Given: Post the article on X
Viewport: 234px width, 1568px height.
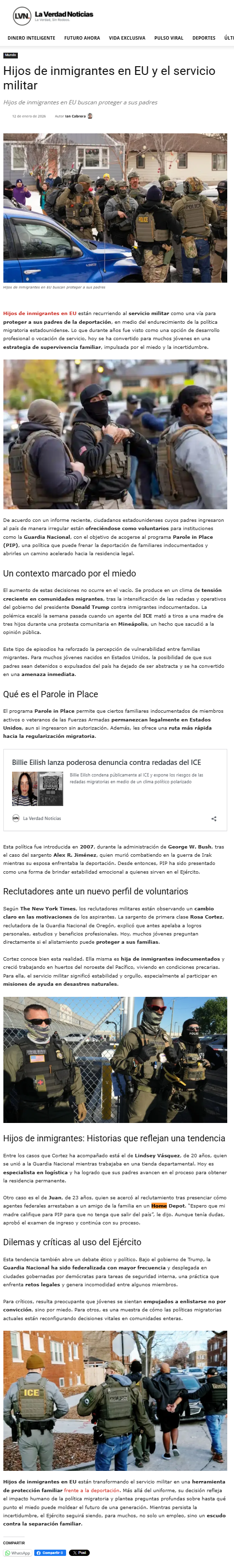Looking at the screenshot, I should pos(79,1553).
